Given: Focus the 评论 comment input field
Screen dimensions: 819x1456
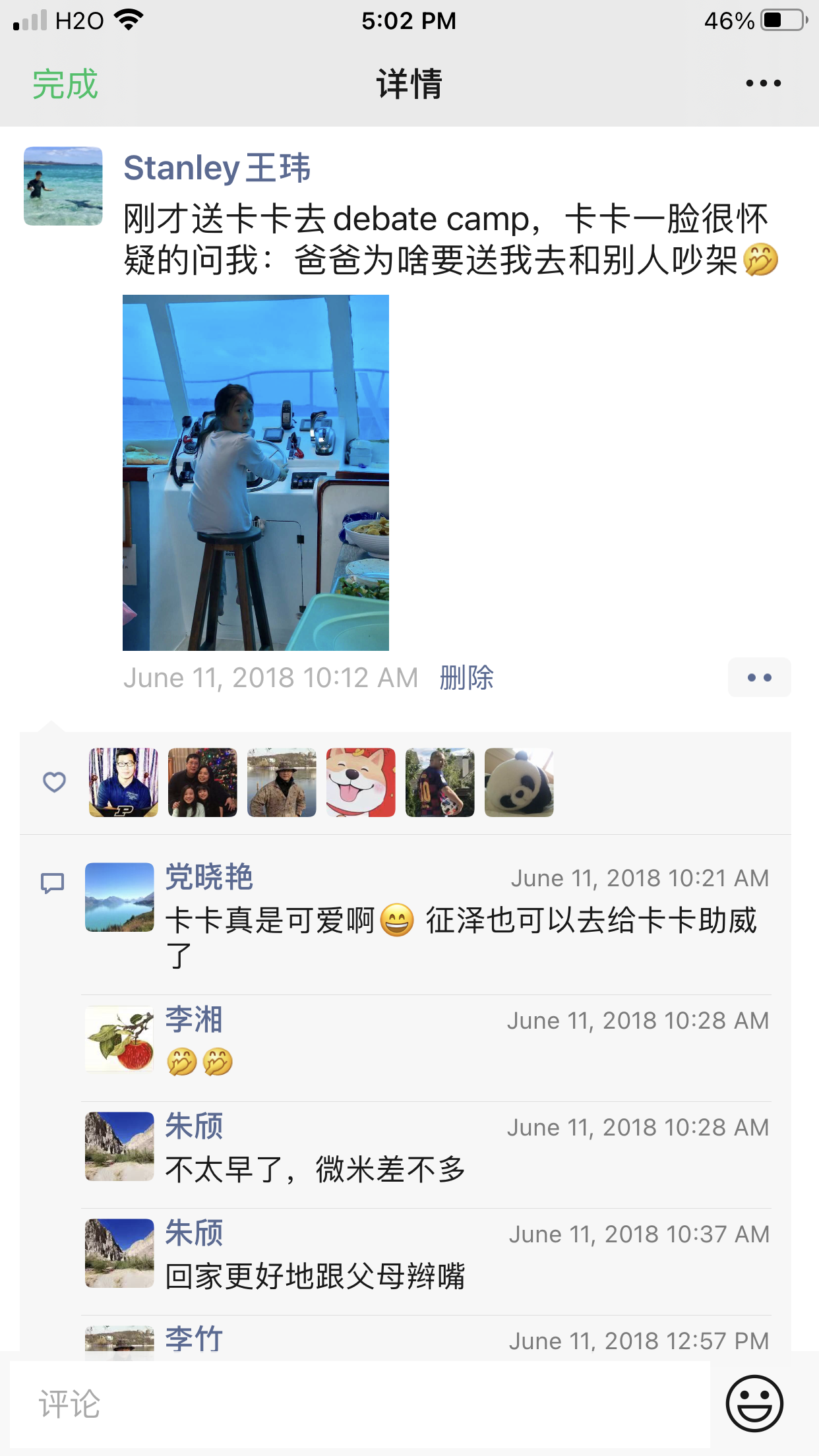Looking at the screenshot, I should (x=359, y=1404).
